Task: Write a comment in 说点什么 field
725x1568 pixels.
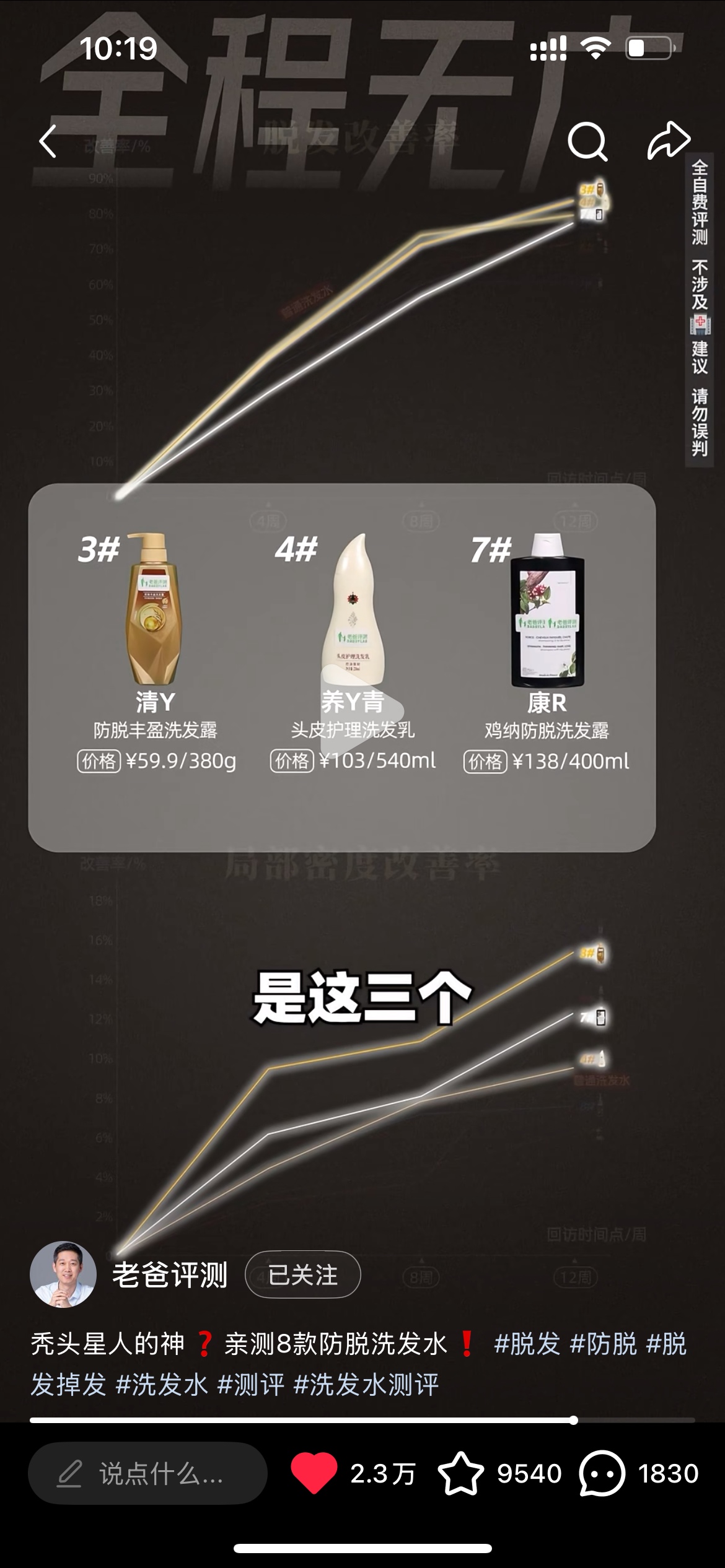Action: (147, 1474)
